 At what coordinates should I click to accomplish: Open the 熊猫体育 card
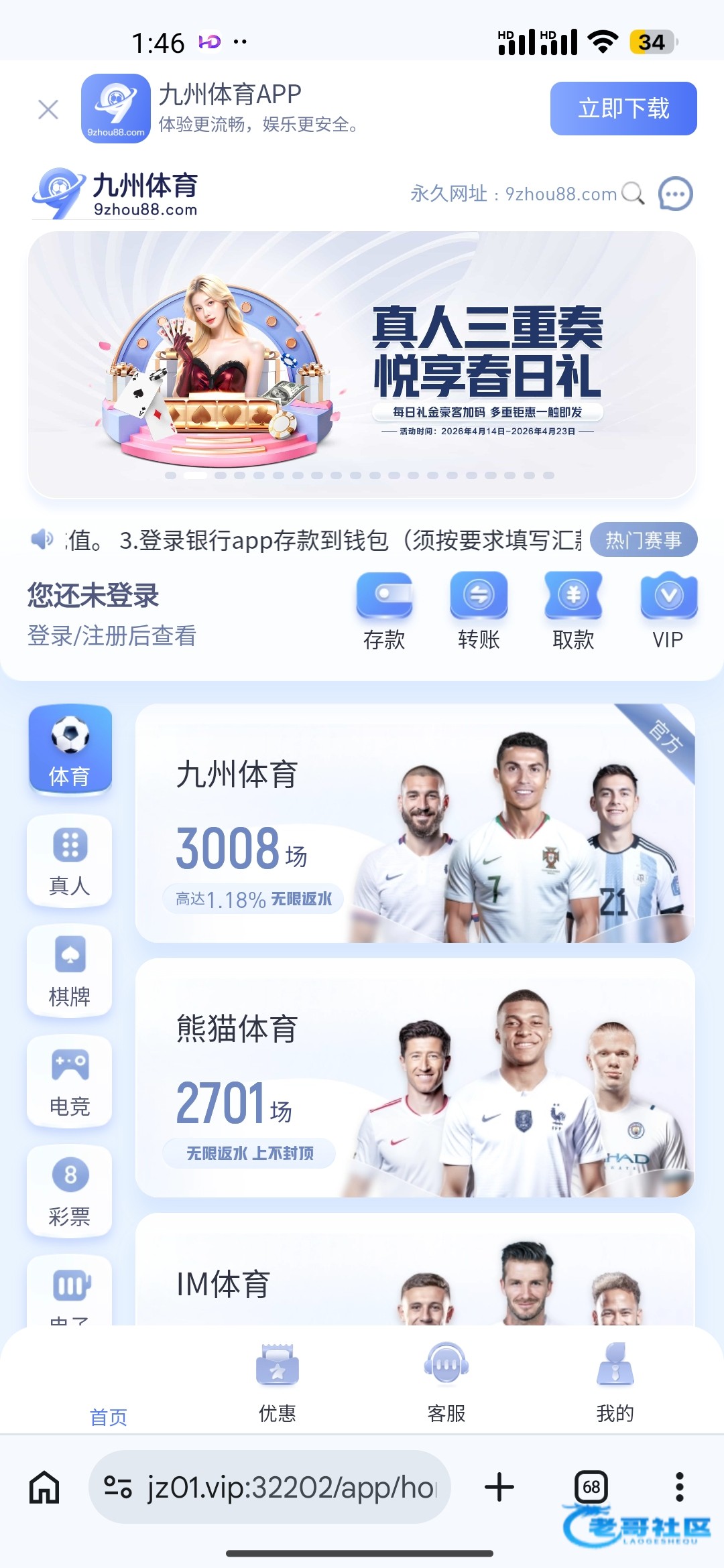tap(414, 1077)
